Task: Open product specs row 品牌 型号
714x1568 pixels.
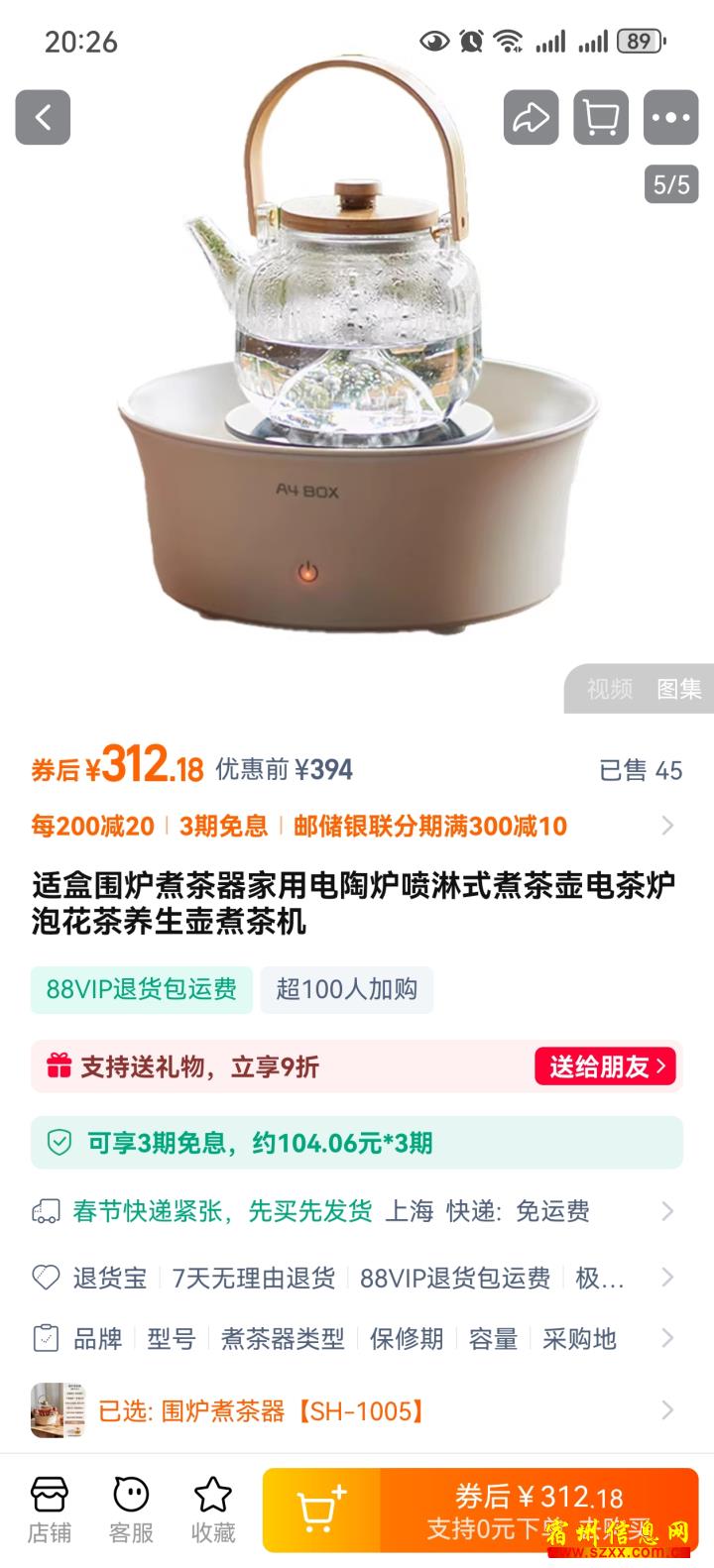Action: point(357,1339)
